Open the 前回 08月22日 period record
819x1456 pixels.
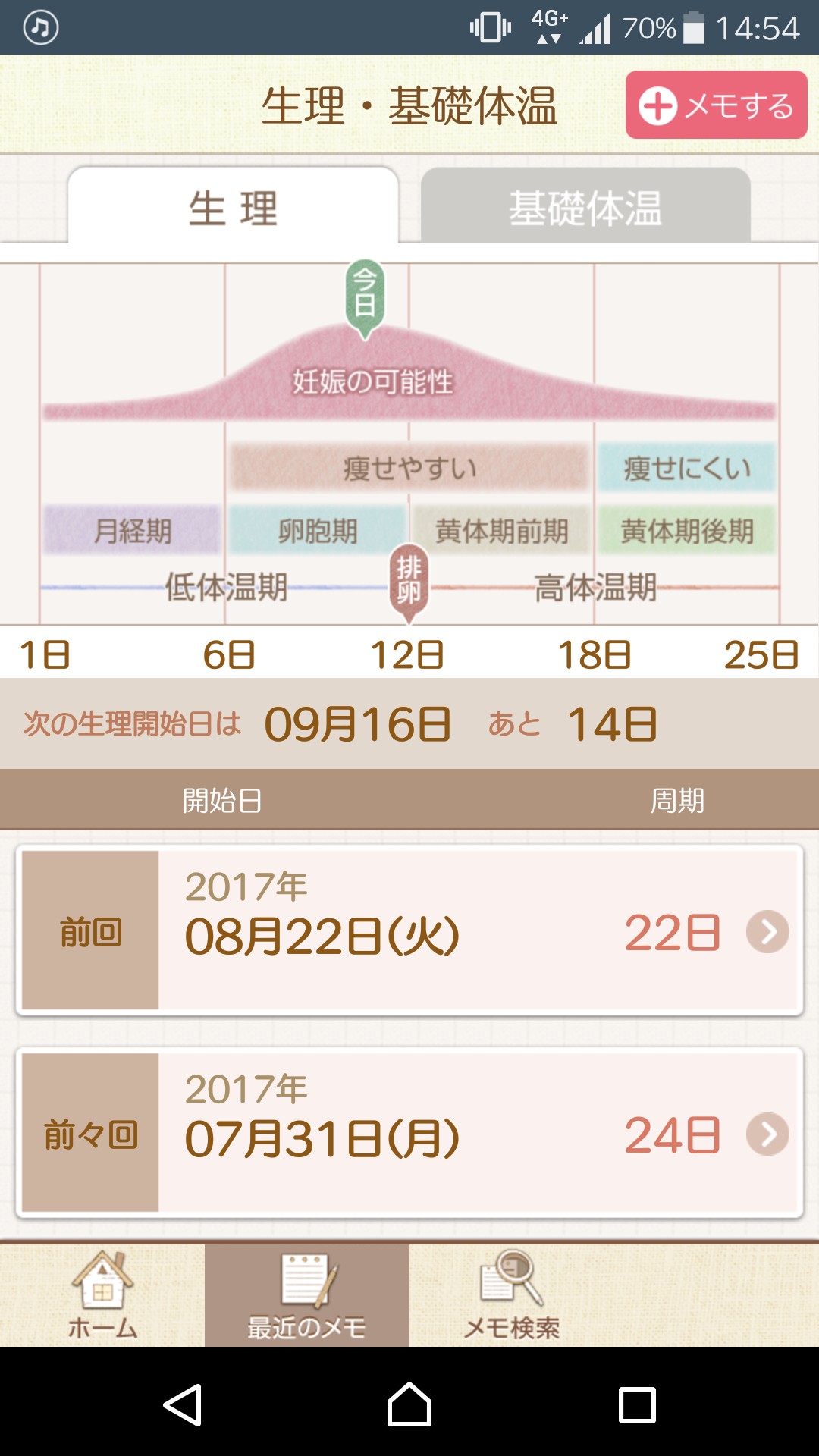point(409,930)
